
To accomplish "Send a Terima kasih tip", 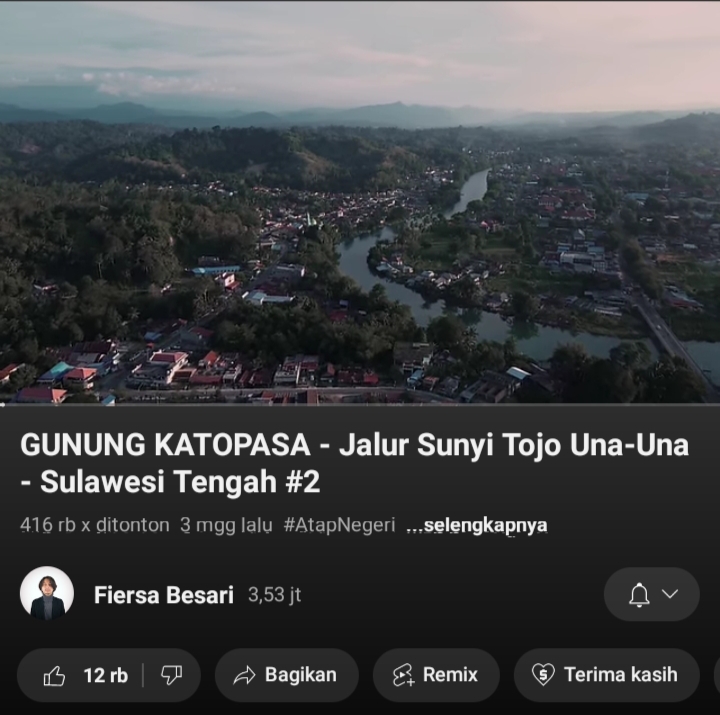I will coord(606,675).
